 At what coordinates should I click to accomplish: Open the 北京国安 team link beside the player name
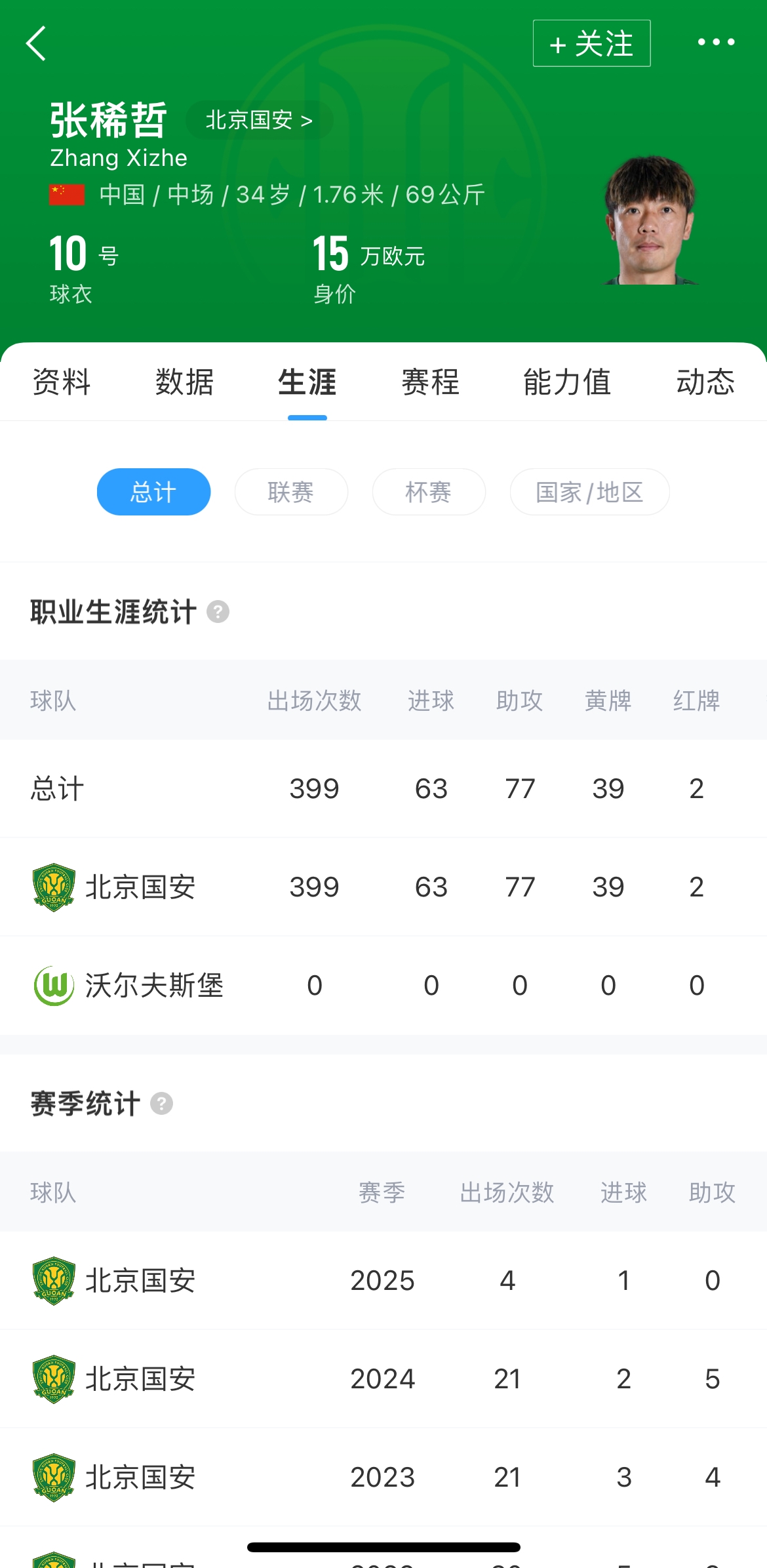[x=260, y=121]
